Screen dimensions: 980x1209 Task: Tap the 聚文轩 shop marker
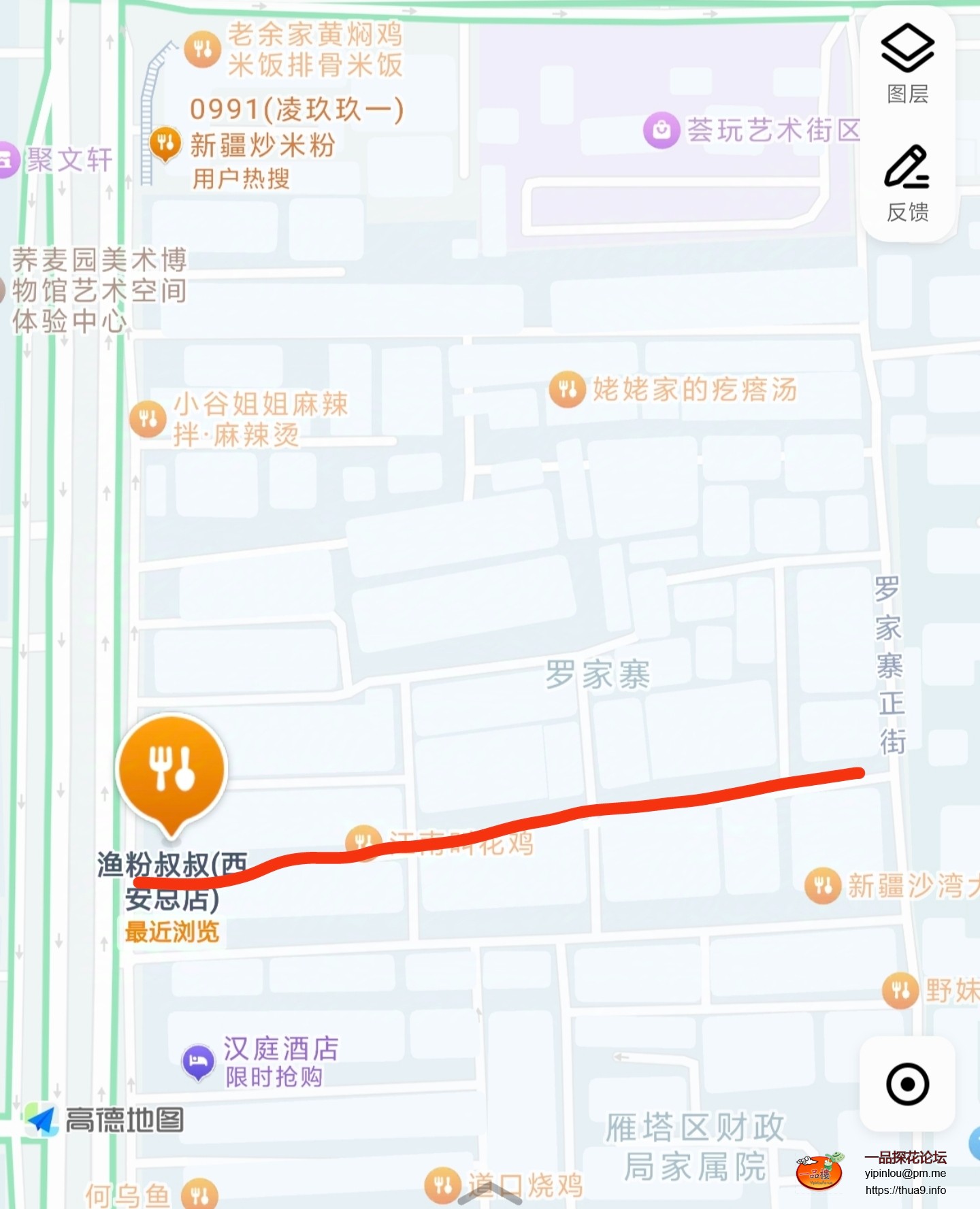click(8, 160)
